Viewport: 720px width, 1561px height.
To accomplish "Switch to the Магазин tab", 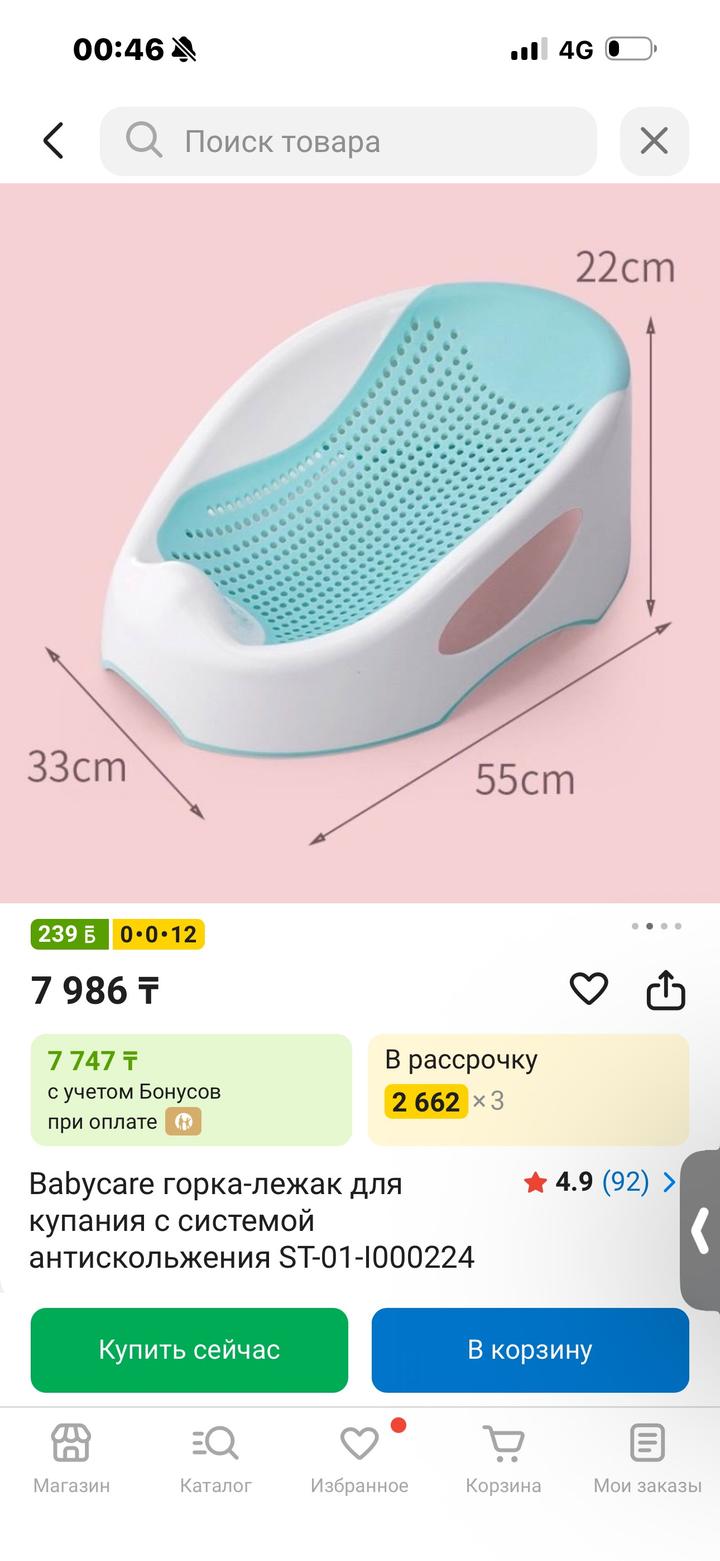I will (x=71, y=1458).
